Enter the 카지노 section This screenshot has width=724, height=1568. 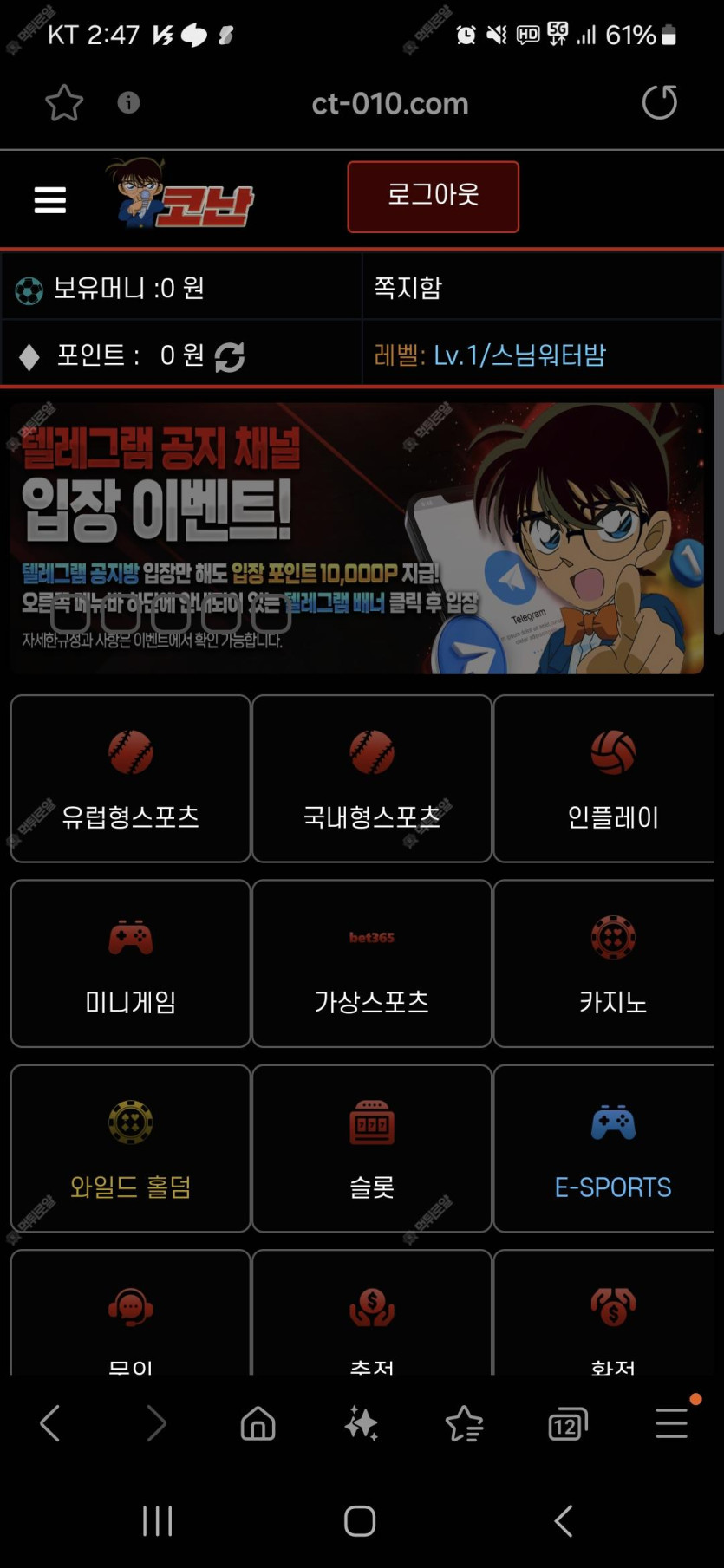point(611,963)
